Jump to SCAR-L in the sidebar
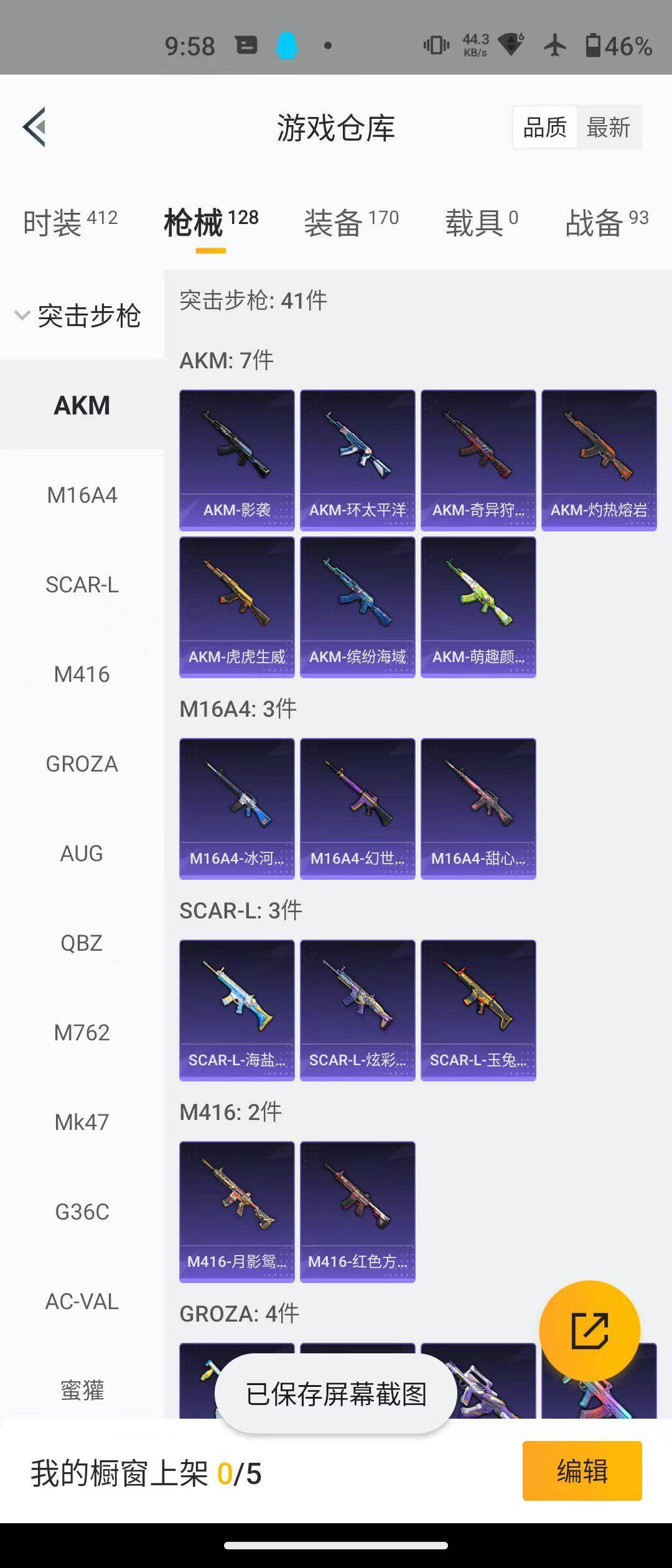The height and width of the screenshot is (1568, 672). (82, 585)
